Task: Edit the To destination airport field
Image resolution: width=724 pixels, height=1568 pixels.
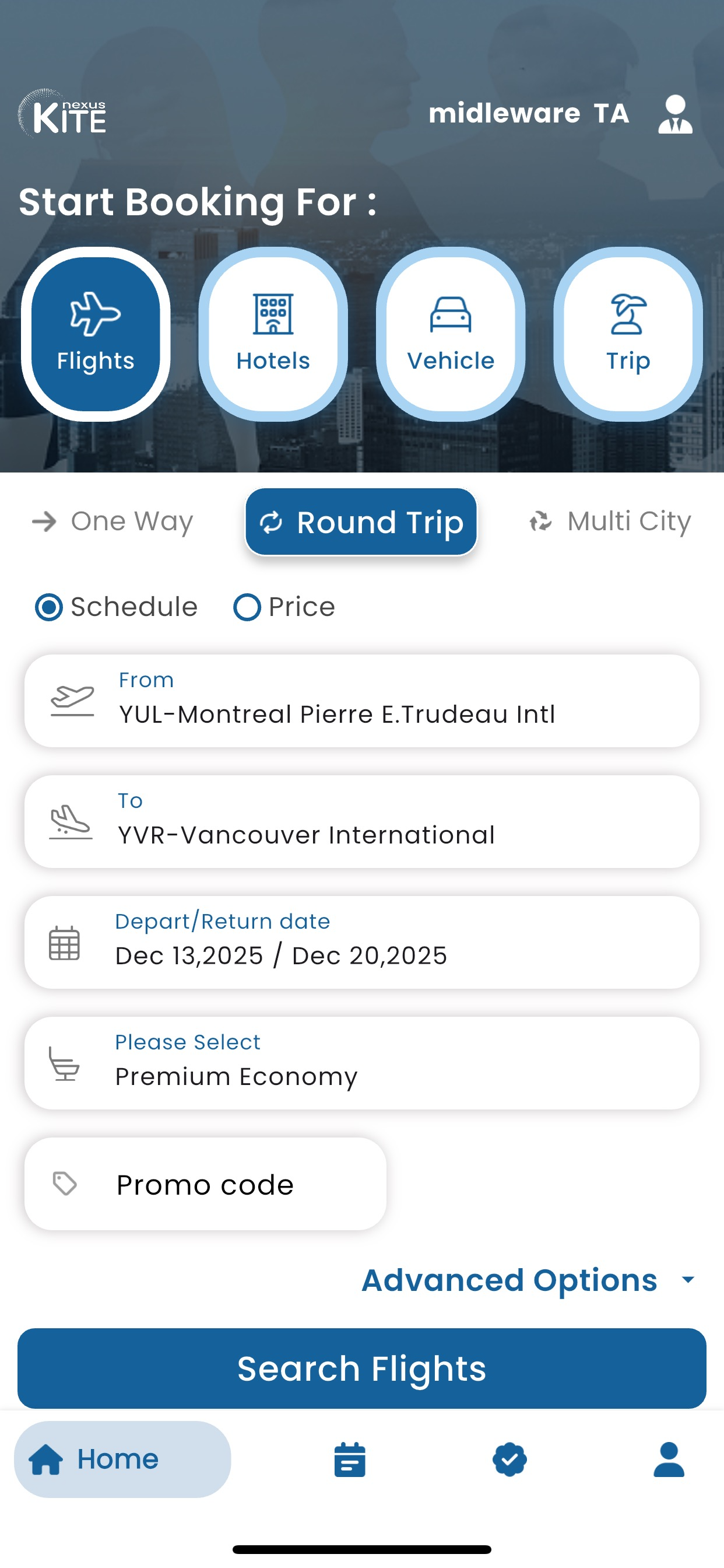Action: [361, 821]
